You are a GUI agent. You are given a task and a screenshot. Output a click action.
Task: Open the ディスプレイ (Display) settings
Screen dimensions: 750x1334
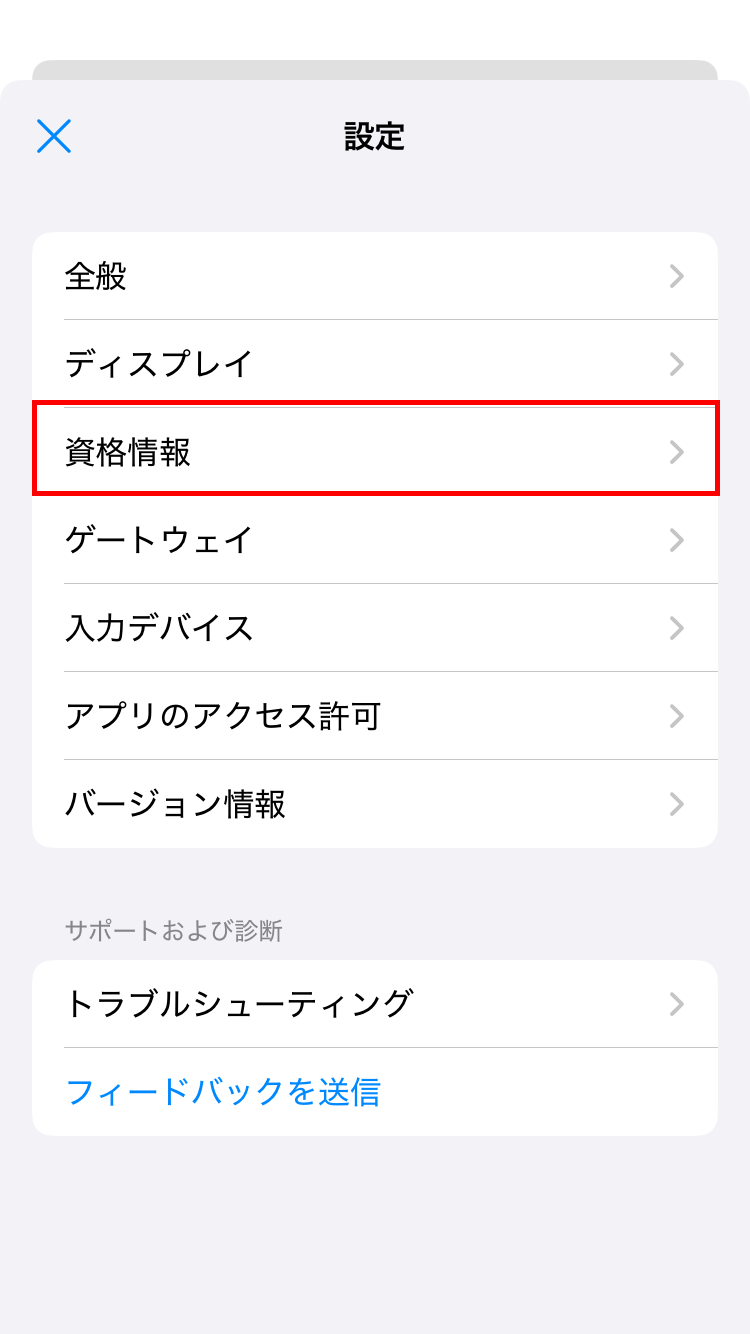(x=375, y=364)
